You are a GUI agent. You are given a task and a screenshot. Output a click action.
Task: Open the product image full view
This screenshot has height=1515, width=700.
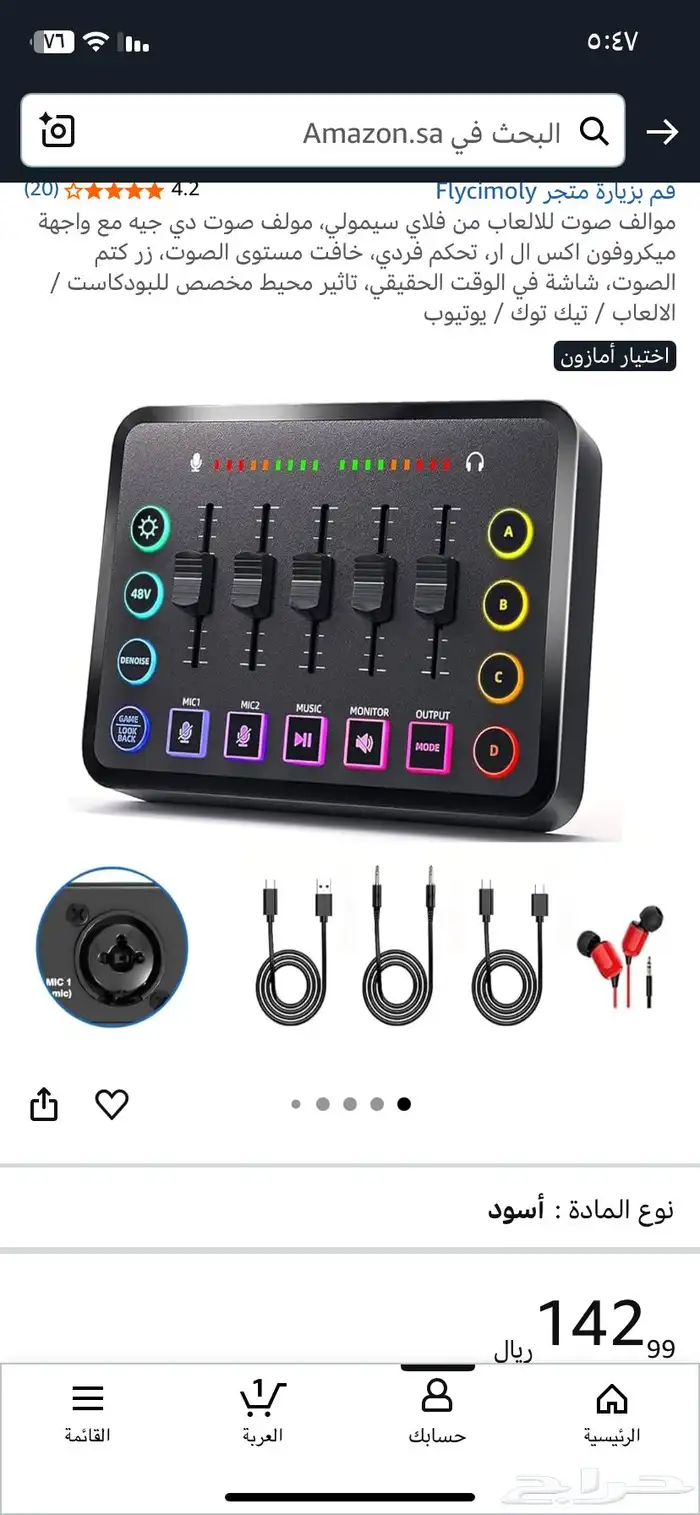click(350, 620)
